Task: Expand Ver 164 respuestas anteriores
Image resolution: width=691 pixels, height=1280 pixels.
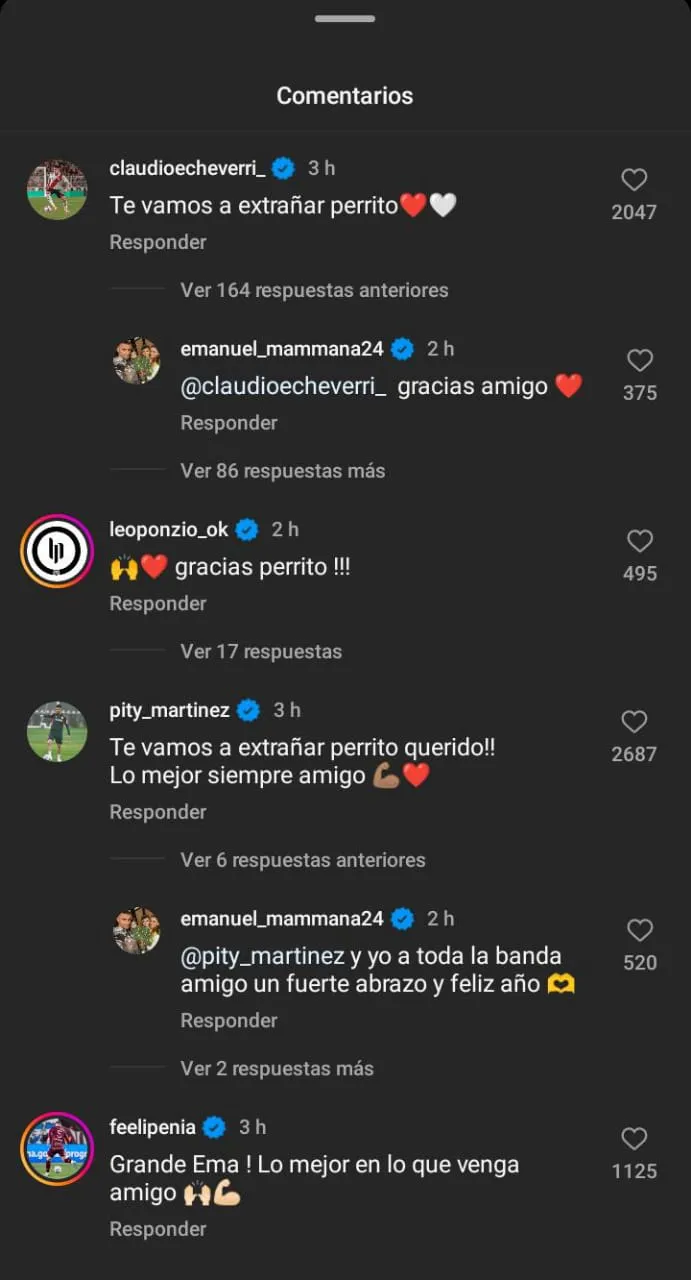Action: (x=314, y=290)
